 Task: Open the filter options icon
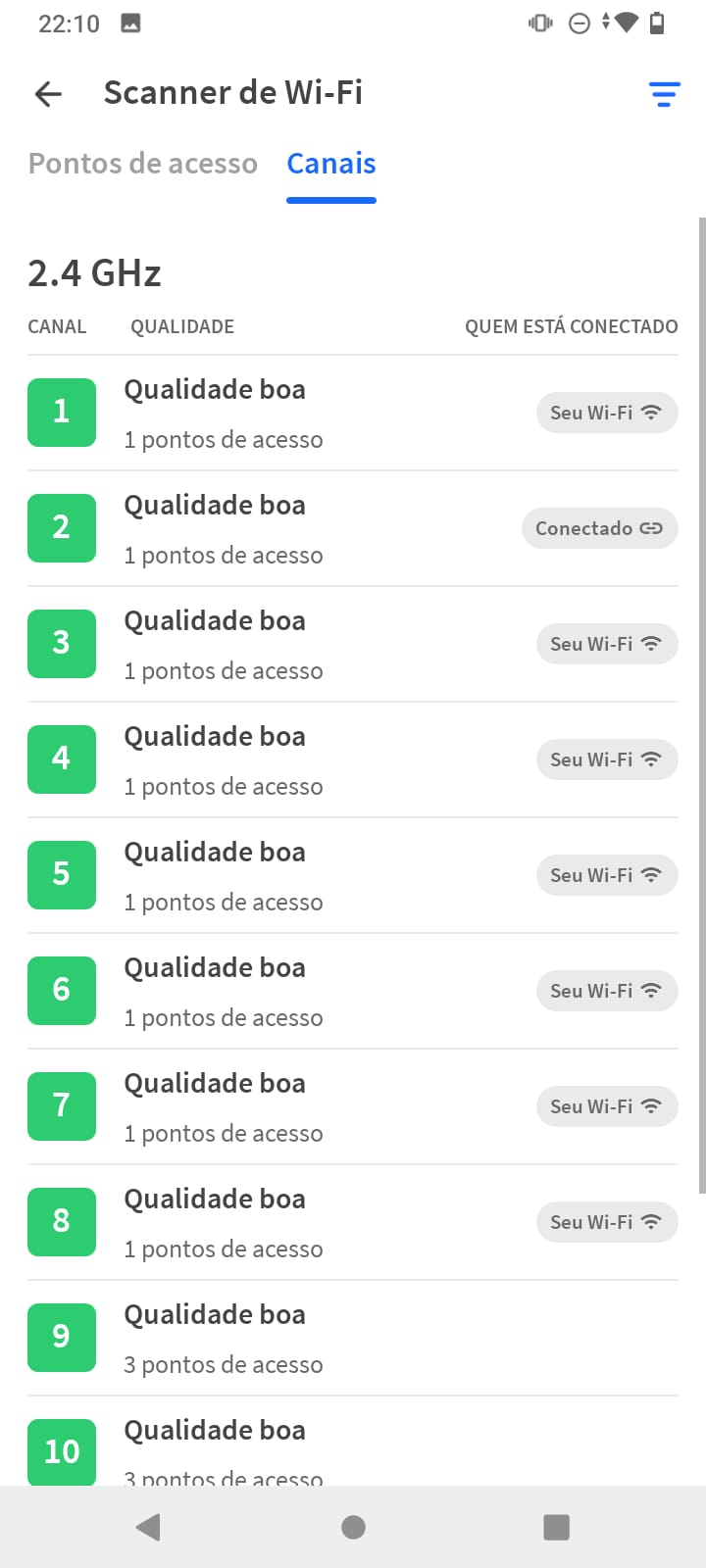coord(664,94)
